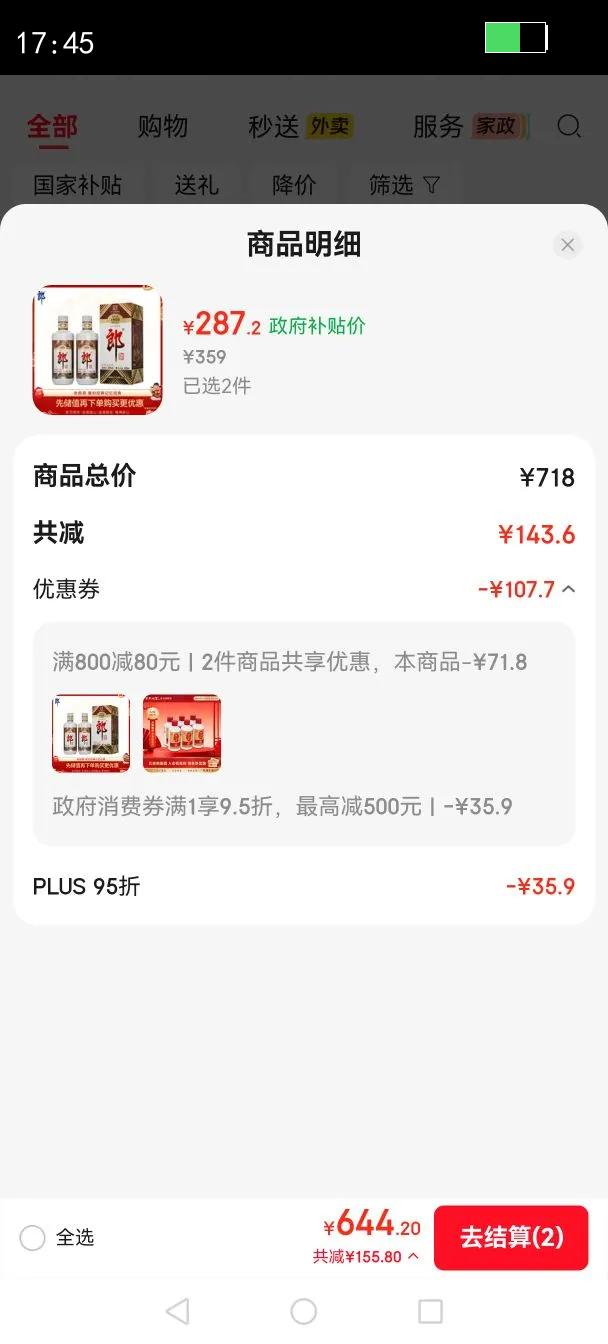Screen dimensions: 608x1344
Task: Check the 全选 select-all circle
Action: point(33,1238)
